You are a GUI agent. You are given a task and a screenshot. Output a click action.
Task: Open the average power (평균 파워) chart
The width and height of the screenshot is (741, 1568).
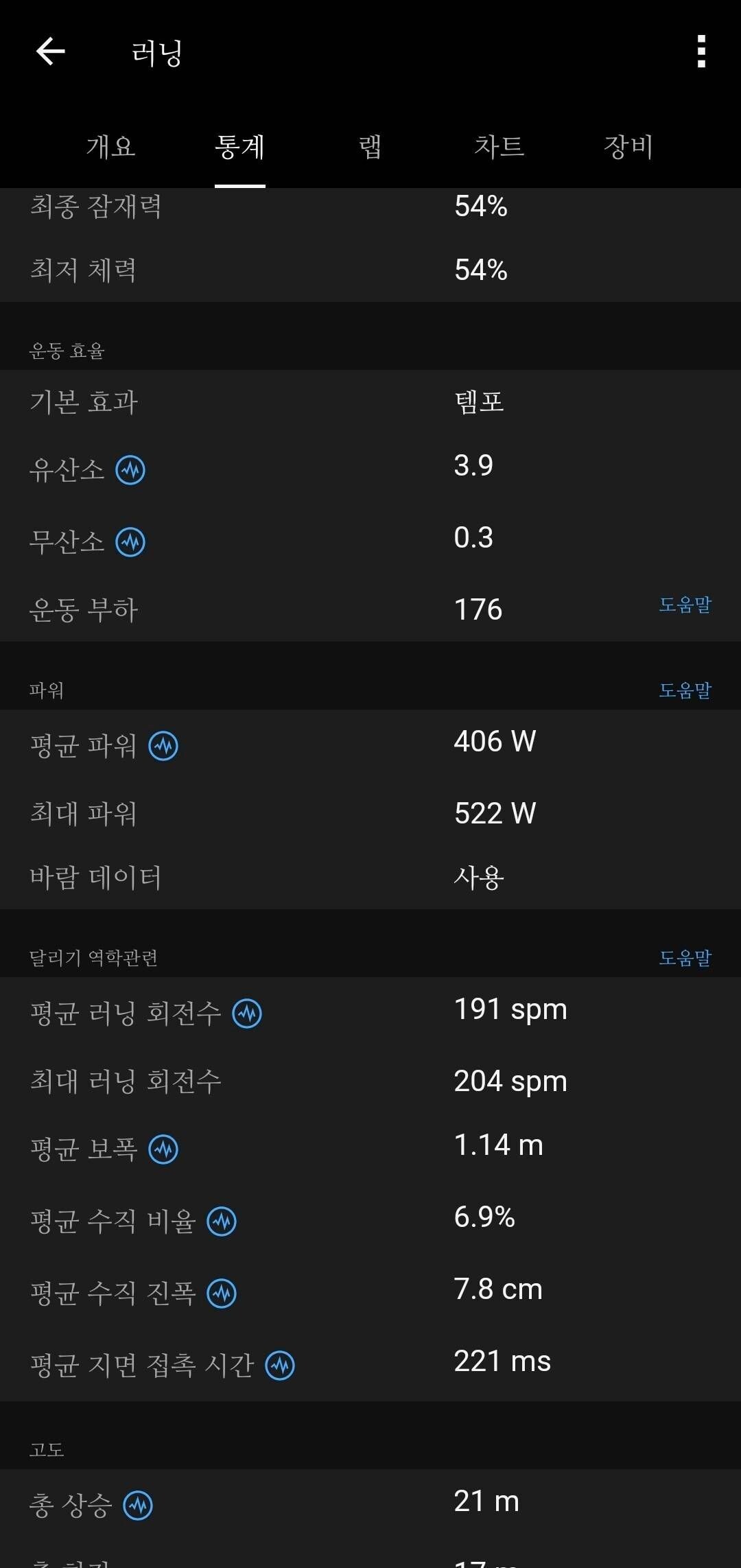(165, 747)
